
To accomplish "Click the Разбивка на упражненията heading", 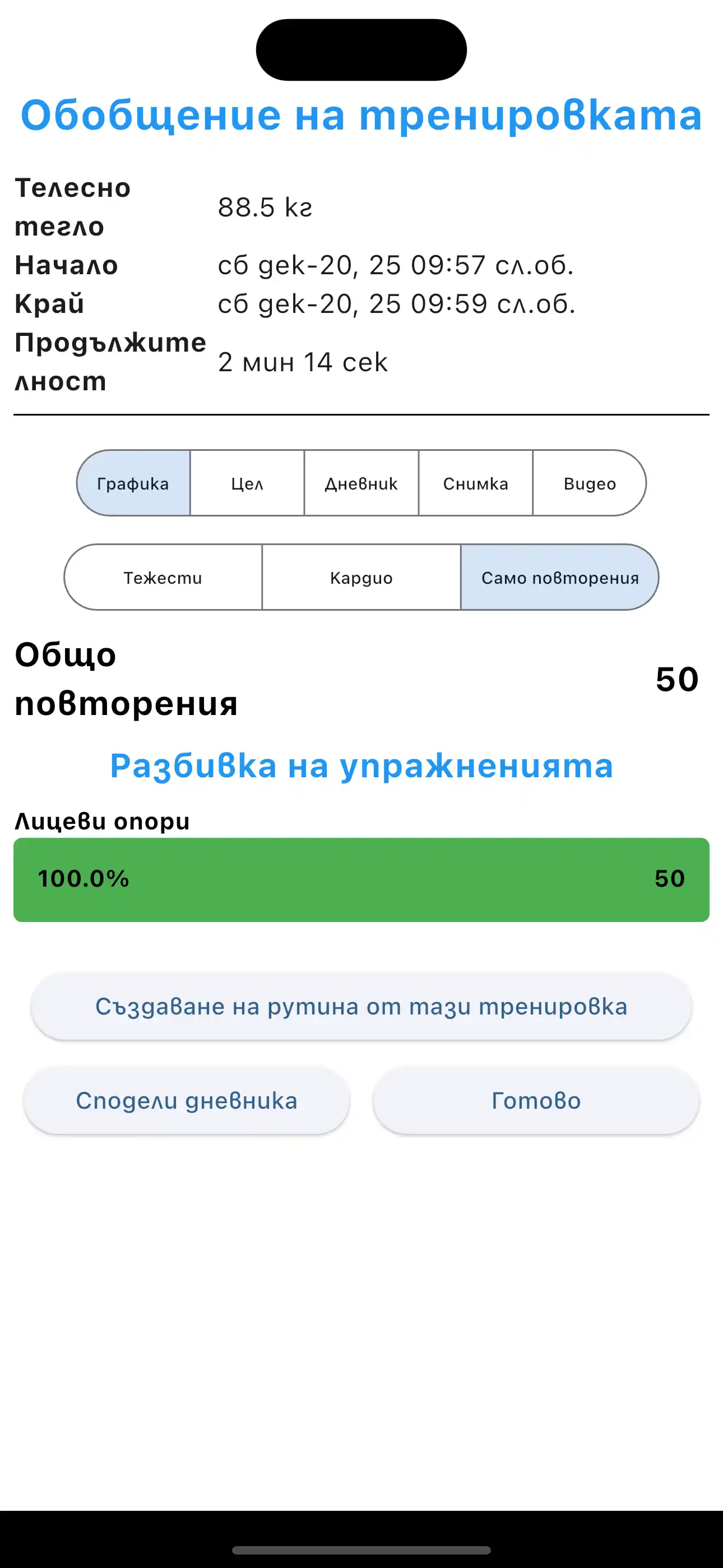I will 361,767.
